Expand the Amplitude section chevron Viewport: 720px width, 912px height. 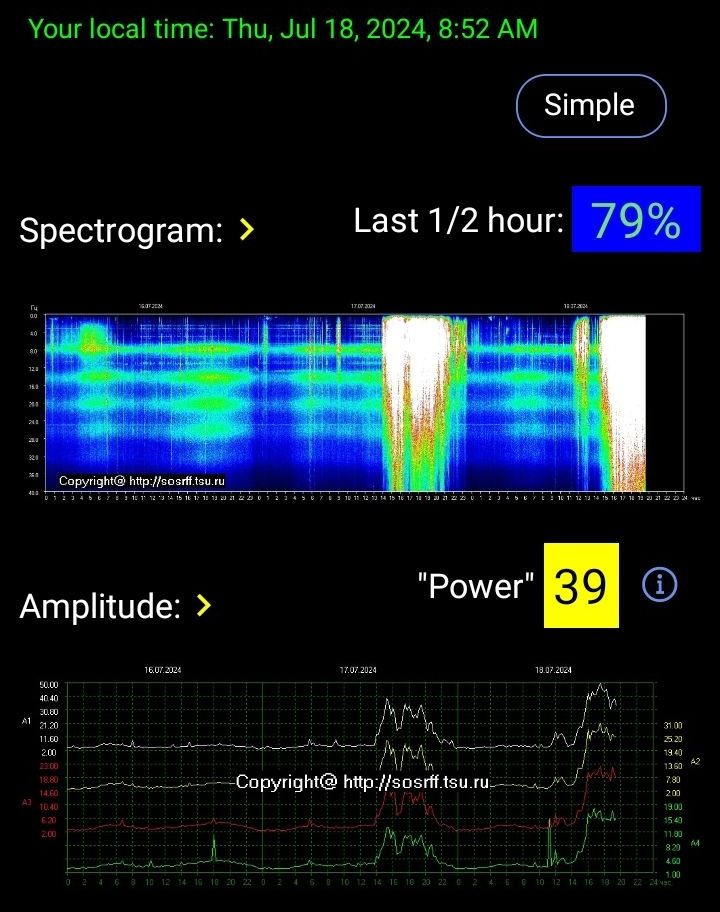(x=204, y=605)
